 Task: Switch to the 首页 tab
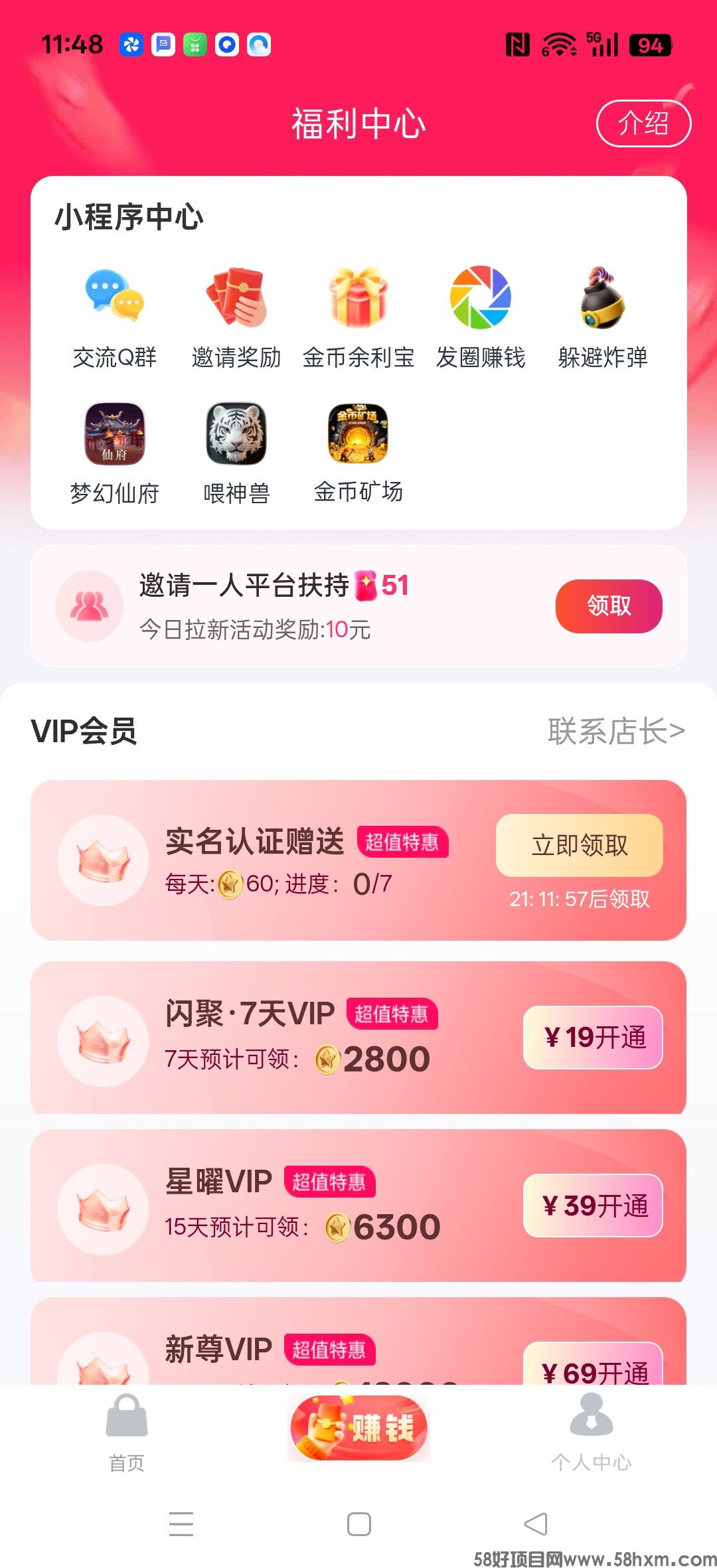tap(126, 1437)
